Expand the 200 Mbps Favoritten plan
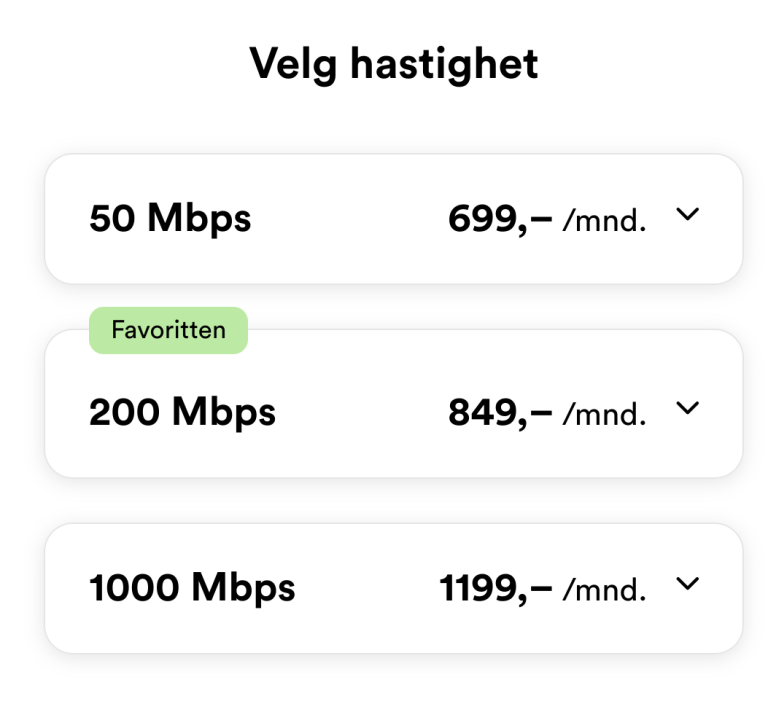This screenshot has height=720, width=768. (686, 408)
